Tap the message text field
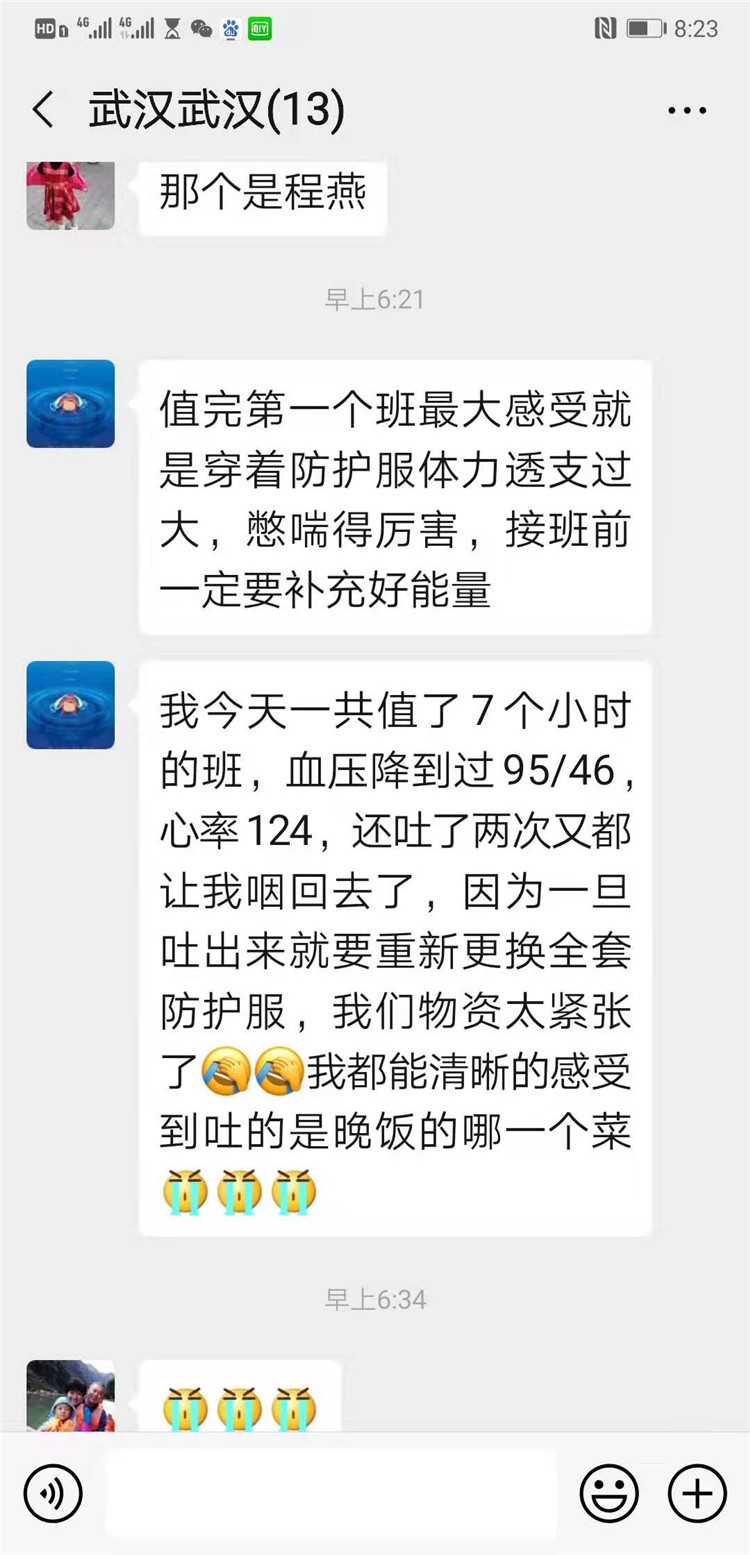750x1555 pixels. [330, 1493]
